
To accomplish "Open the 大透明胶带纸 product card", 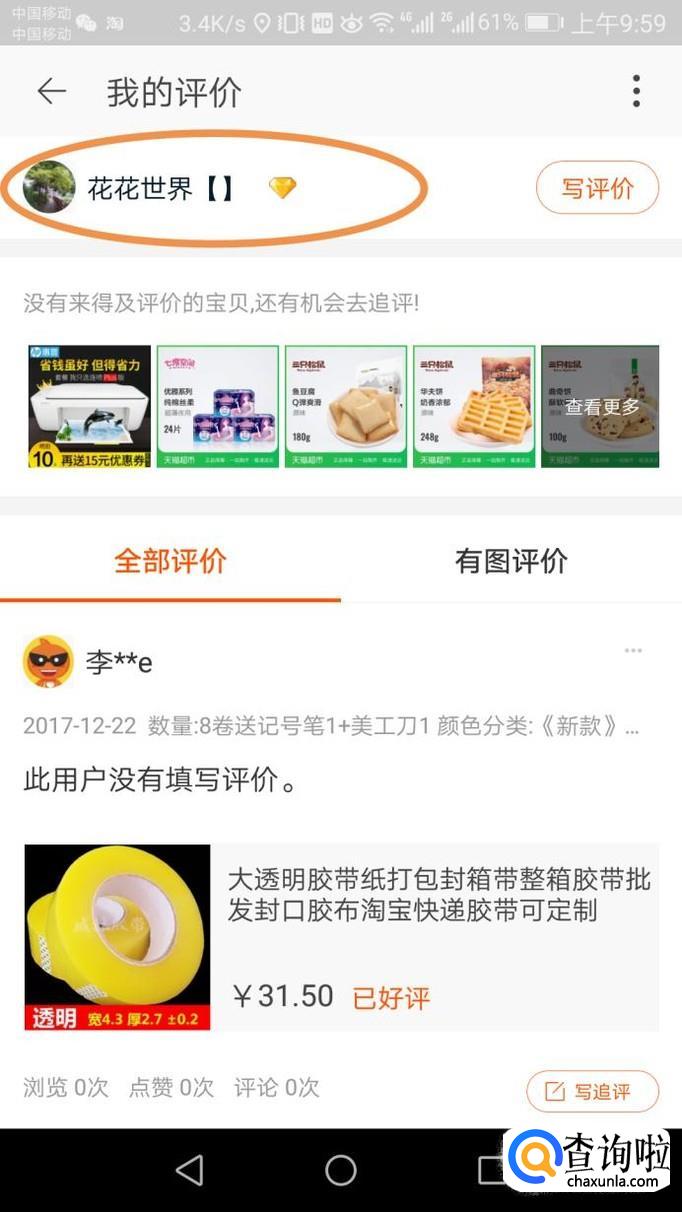I will [x=341, y=937].
